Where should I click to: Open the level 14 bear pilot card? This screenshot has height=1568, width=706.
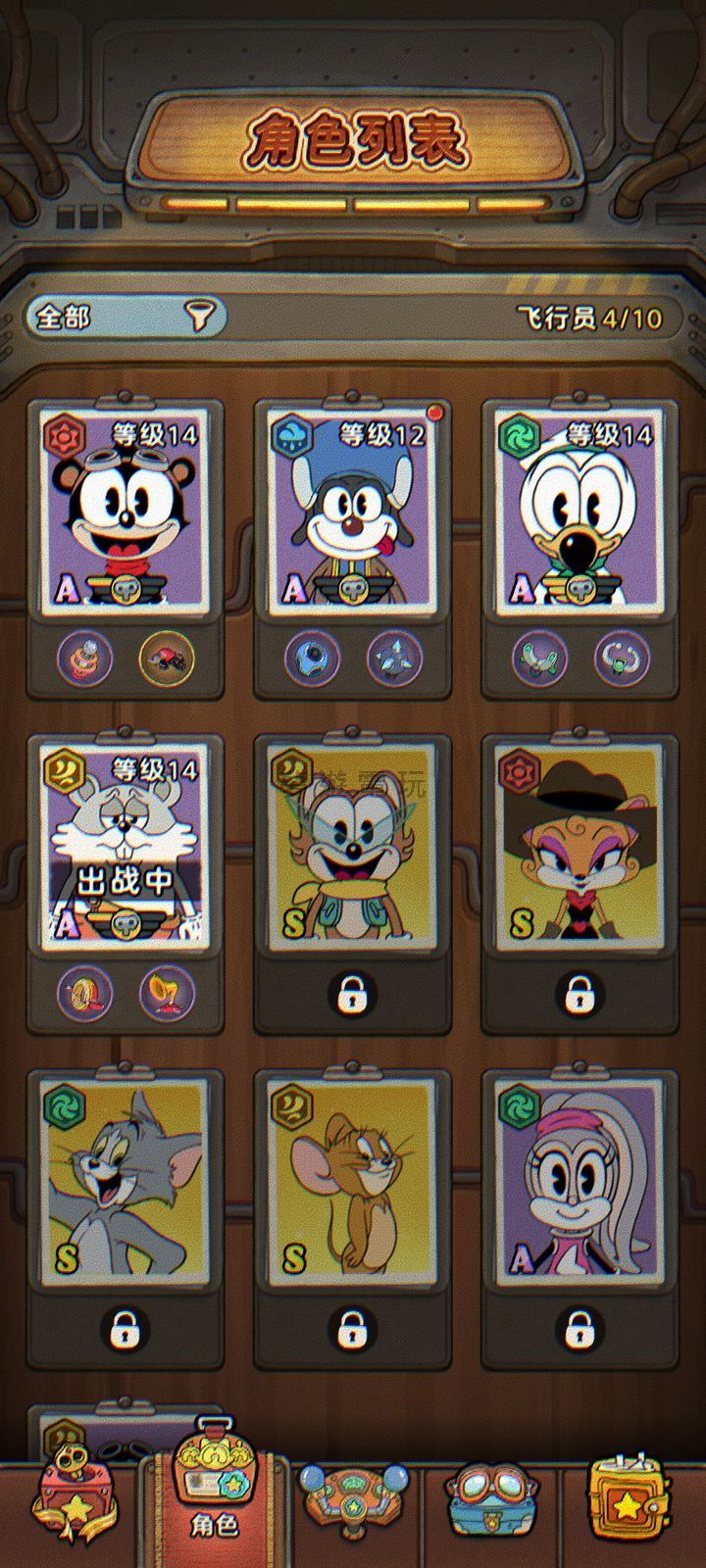pos(125,510)
